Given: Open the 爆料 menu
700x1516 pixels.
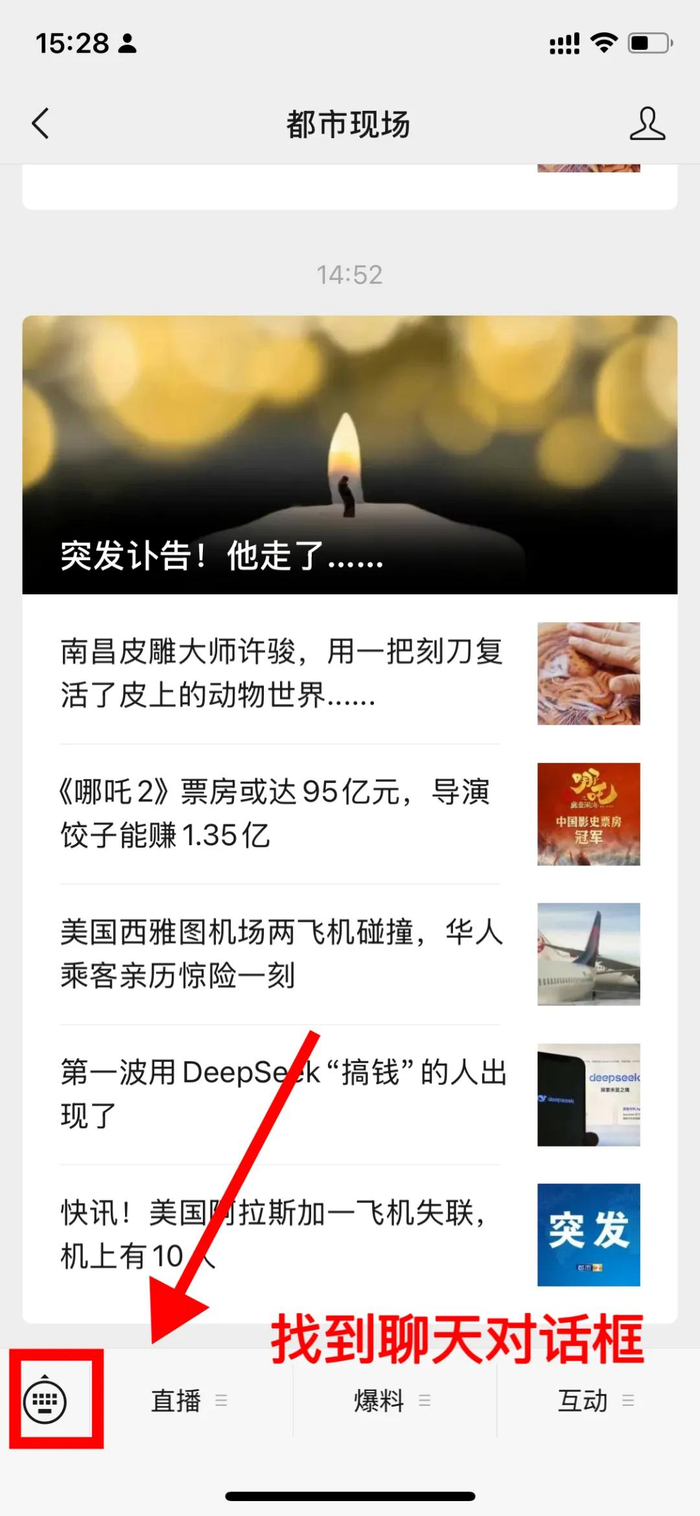Looking at the screenshot, I should 391,1401.
